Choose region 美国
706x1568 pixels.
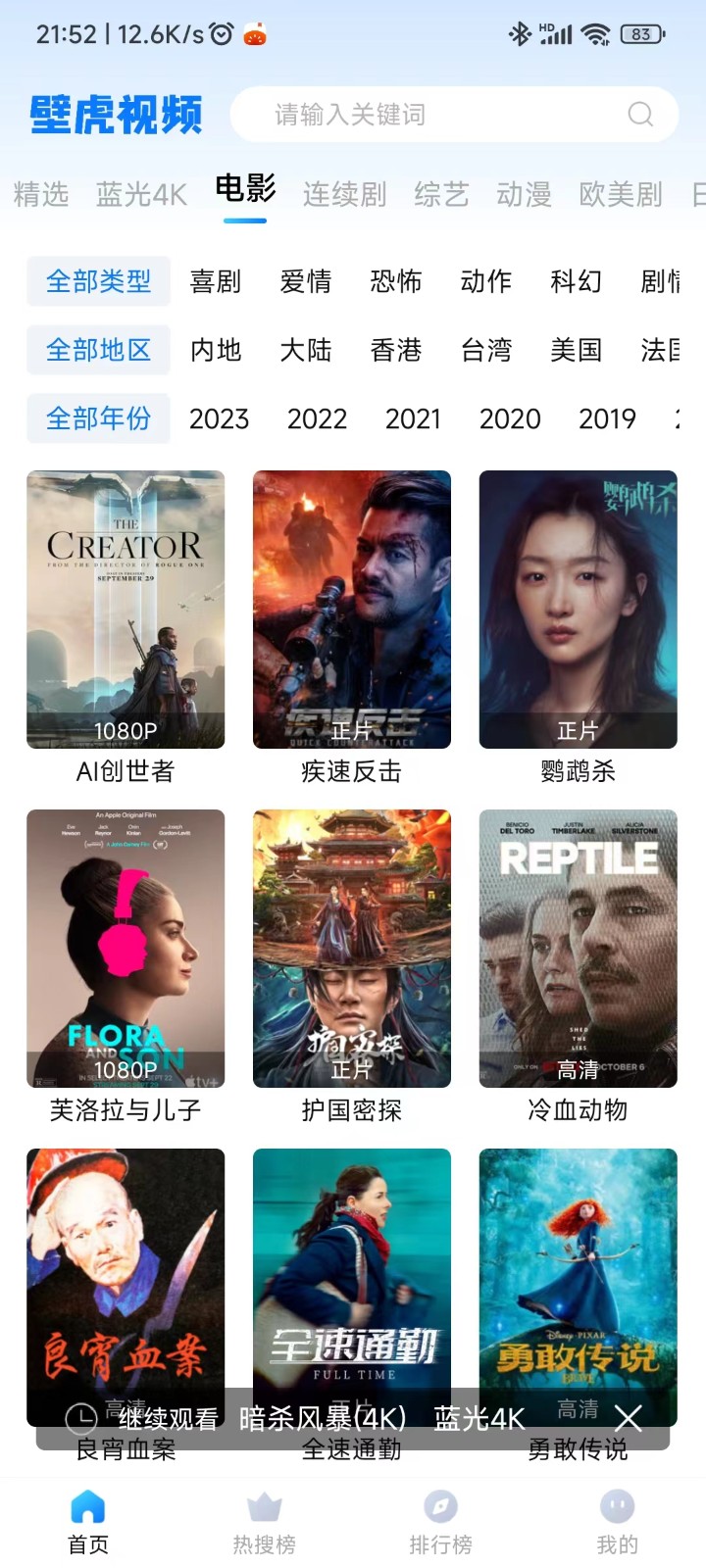[x=576, y=350]
